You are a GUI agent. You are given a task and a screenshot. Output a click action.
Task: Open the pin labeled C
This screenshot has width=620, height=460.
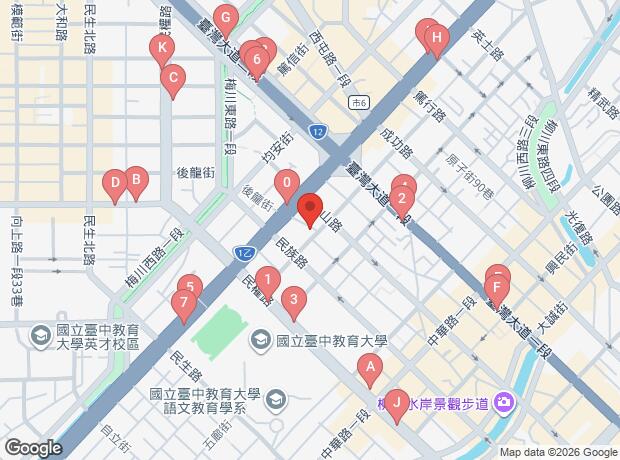click(x=173, y=82)
